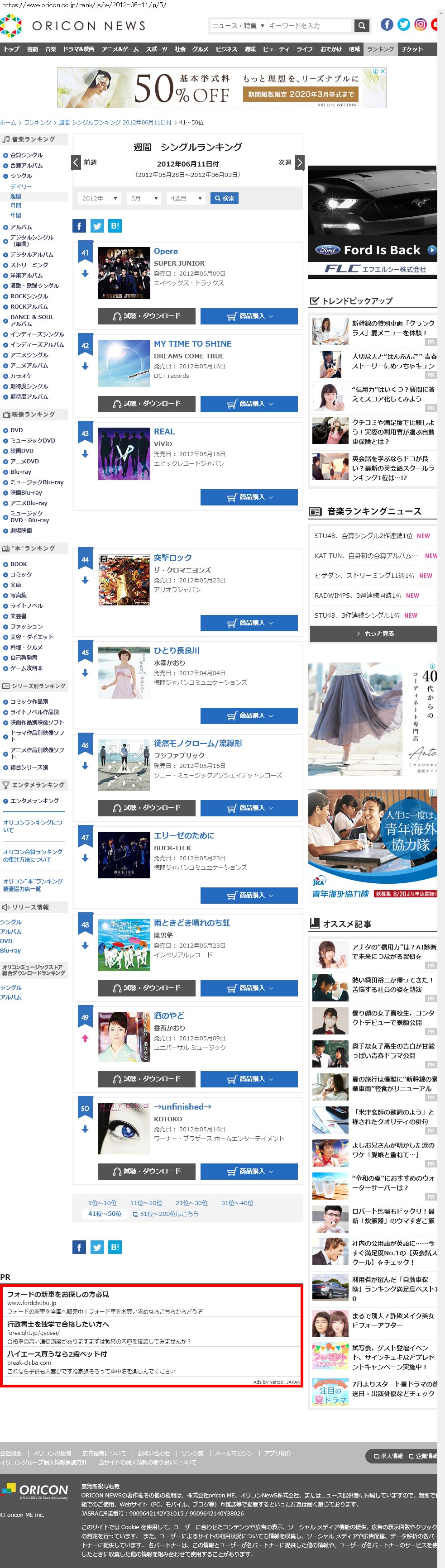This screenshot has width=445, height=1568.
Task: Tap the magnifier search button in header
Action: point(362,25)
